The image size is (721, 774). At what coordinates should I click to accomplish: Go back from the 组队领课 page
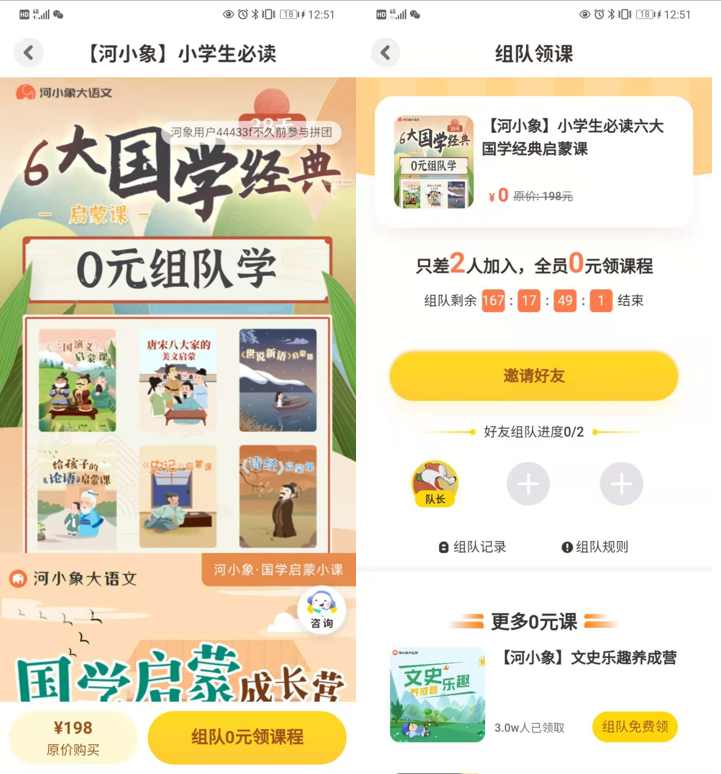coord(385,53)
